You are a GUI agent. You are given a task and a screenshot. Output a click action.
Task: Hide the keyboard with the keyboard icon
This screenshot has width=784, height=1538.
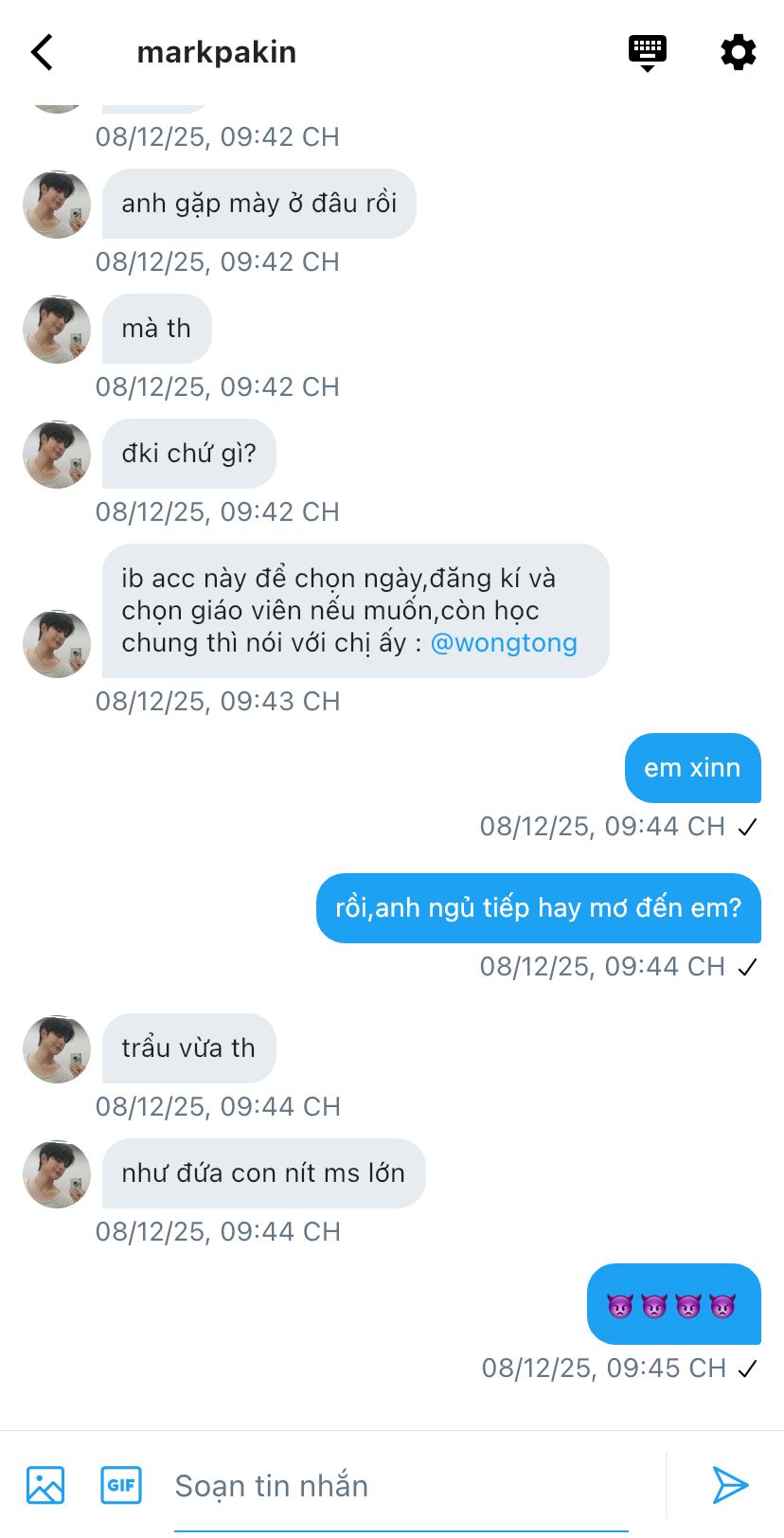click(648, 52)
